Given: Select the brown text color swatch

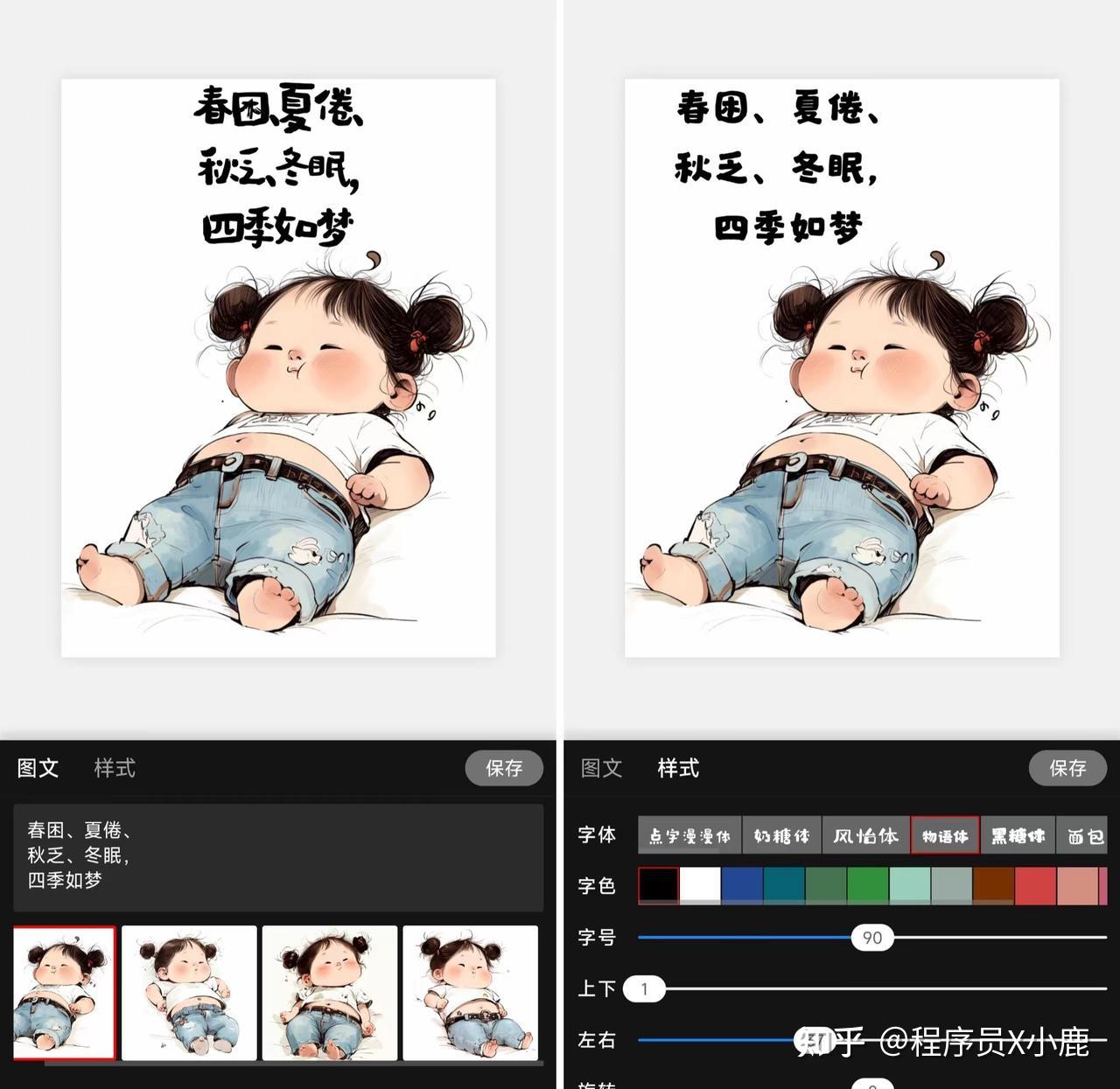Looking at the screenshot, I should coord(993,885).
